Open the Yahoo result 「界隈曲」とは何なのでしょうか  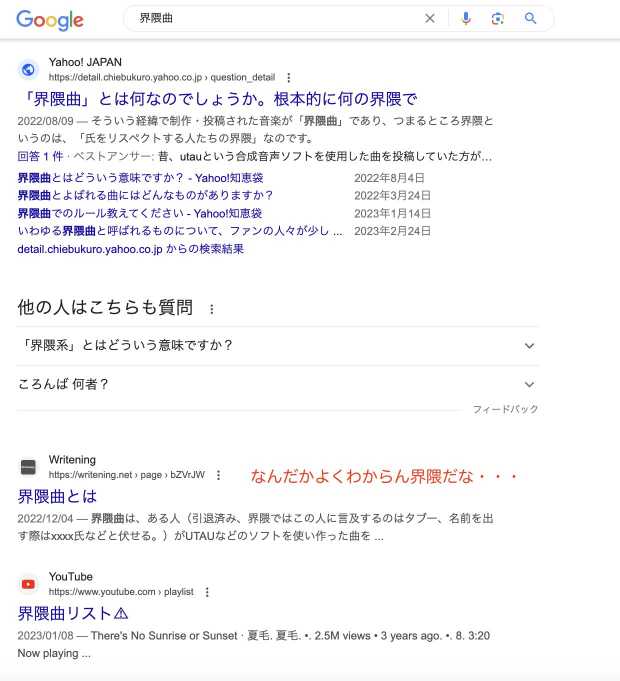click(217, 99)
